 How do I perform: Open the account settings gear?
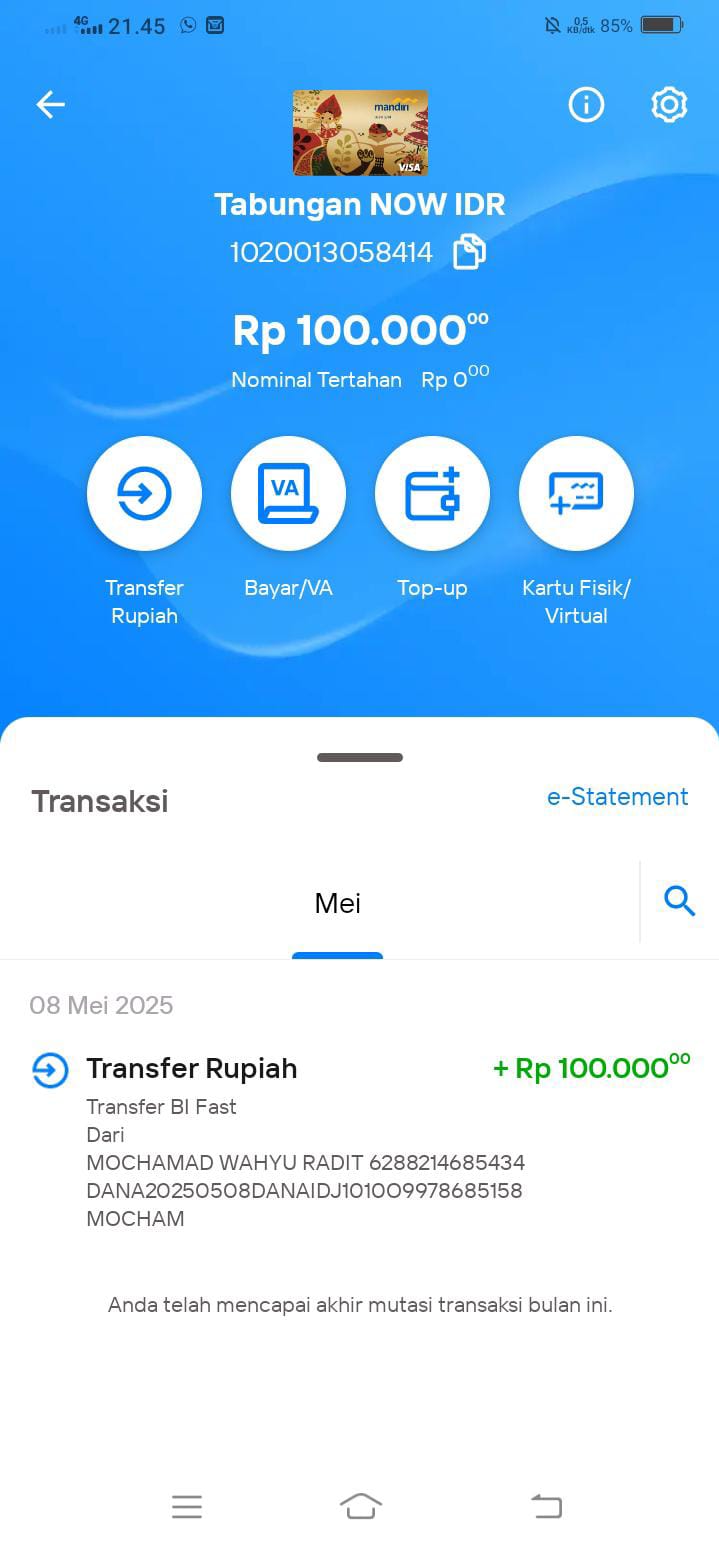[669, 104]
